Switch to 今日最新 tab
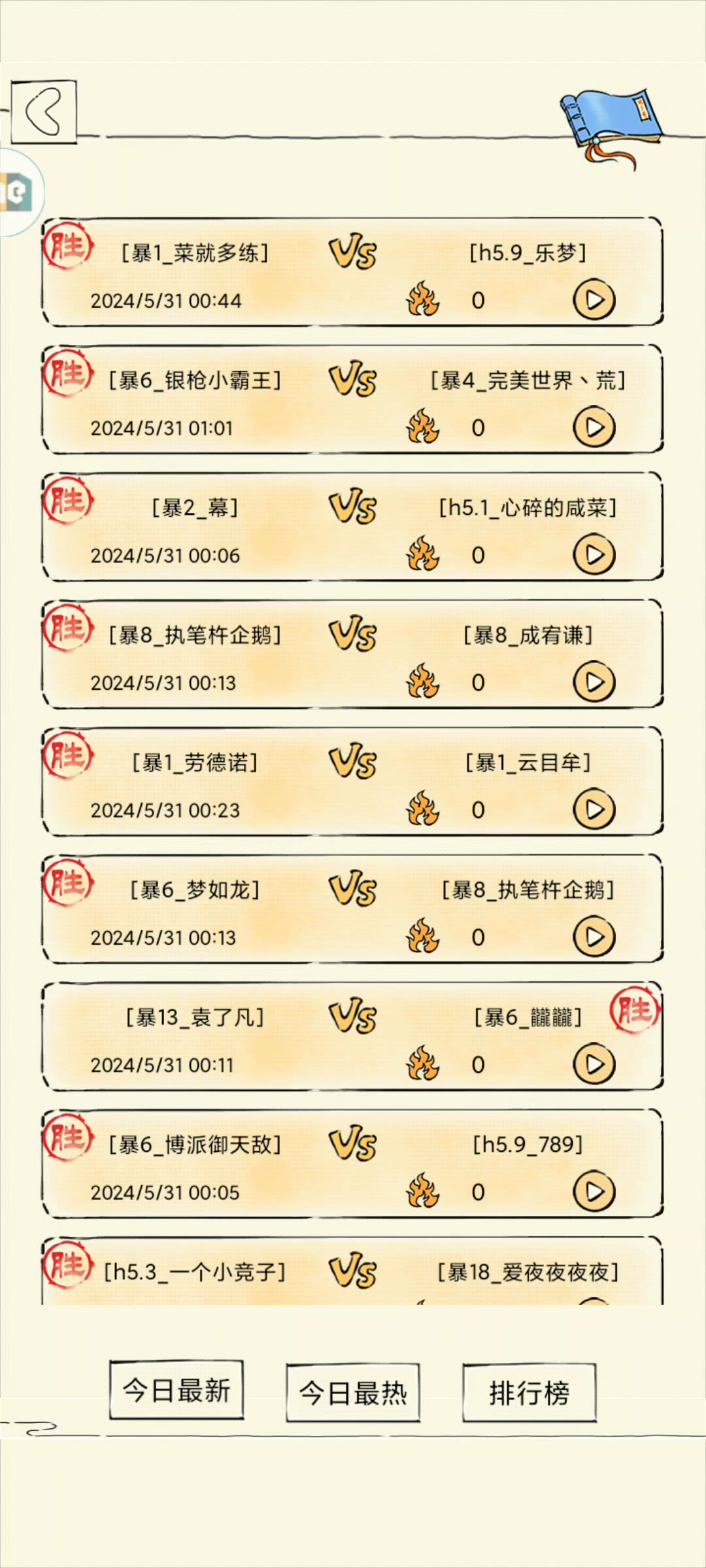 click(x=176, y=1390)
